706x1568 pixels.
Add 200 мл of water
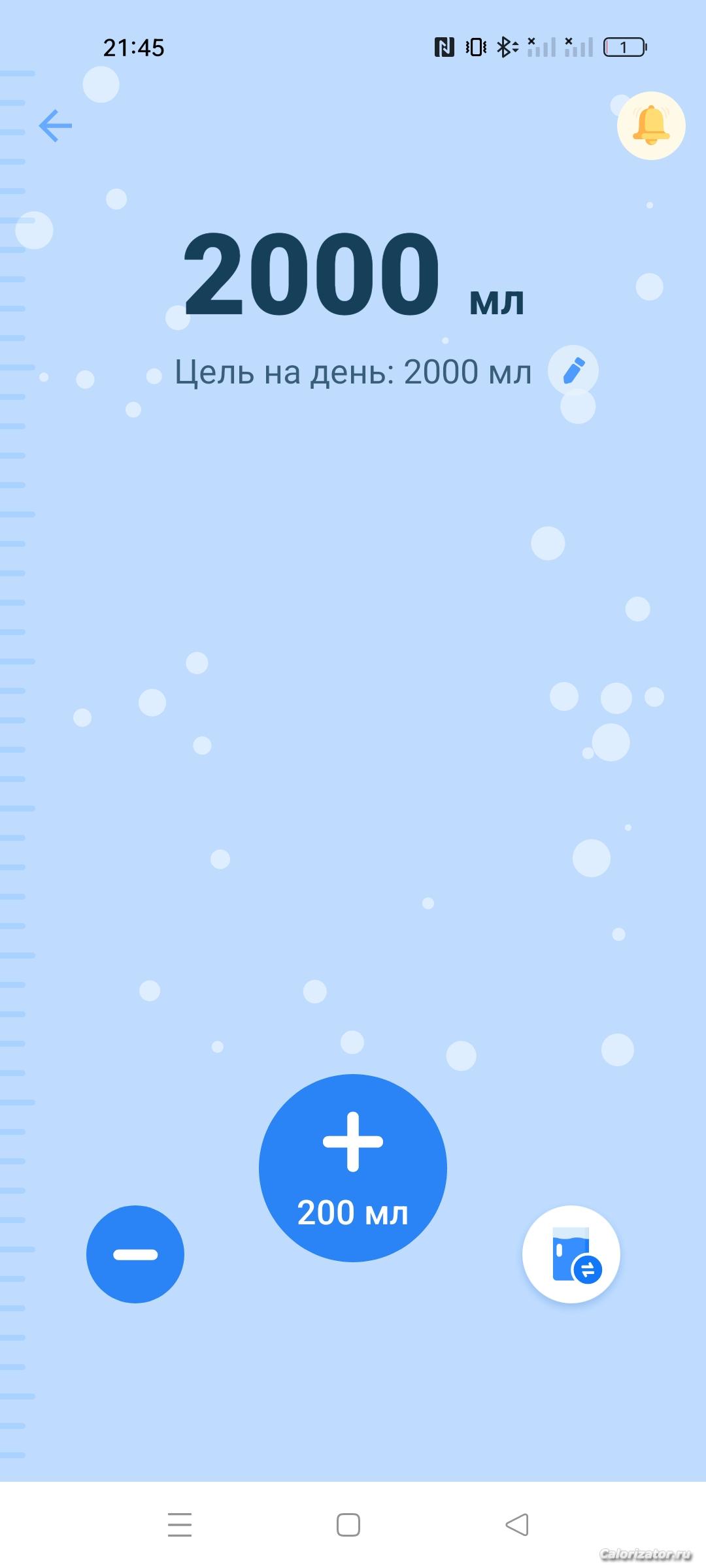tap(353, 1168)
